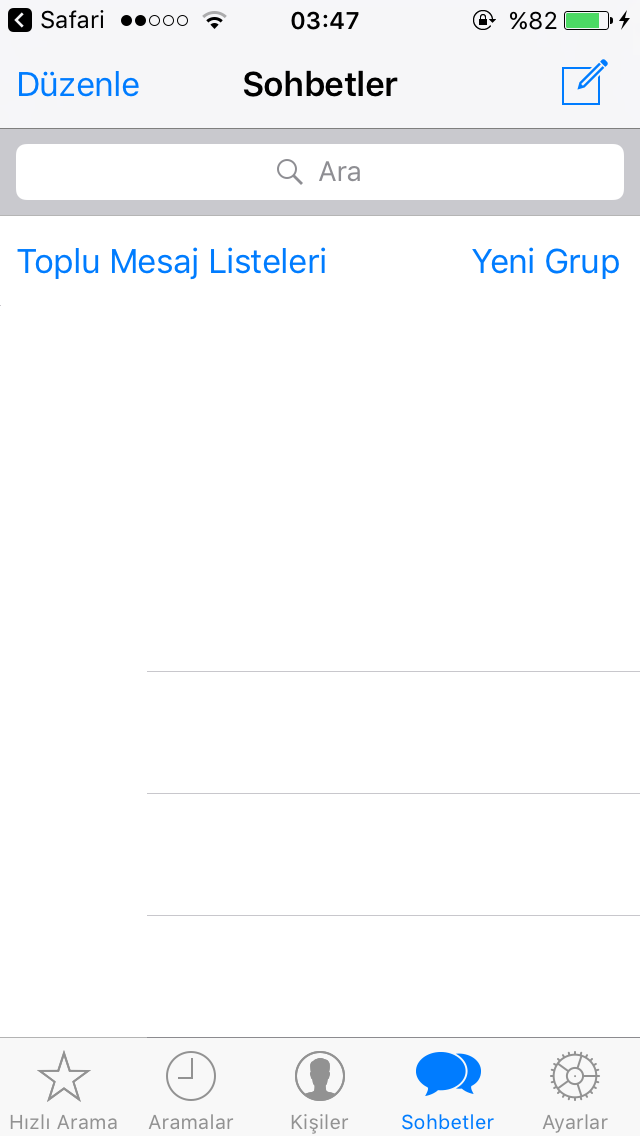Open Toplu Mesaj Listeleri
The height and width of the screenshot is (1136, 640).
click(x=172, y=262)
